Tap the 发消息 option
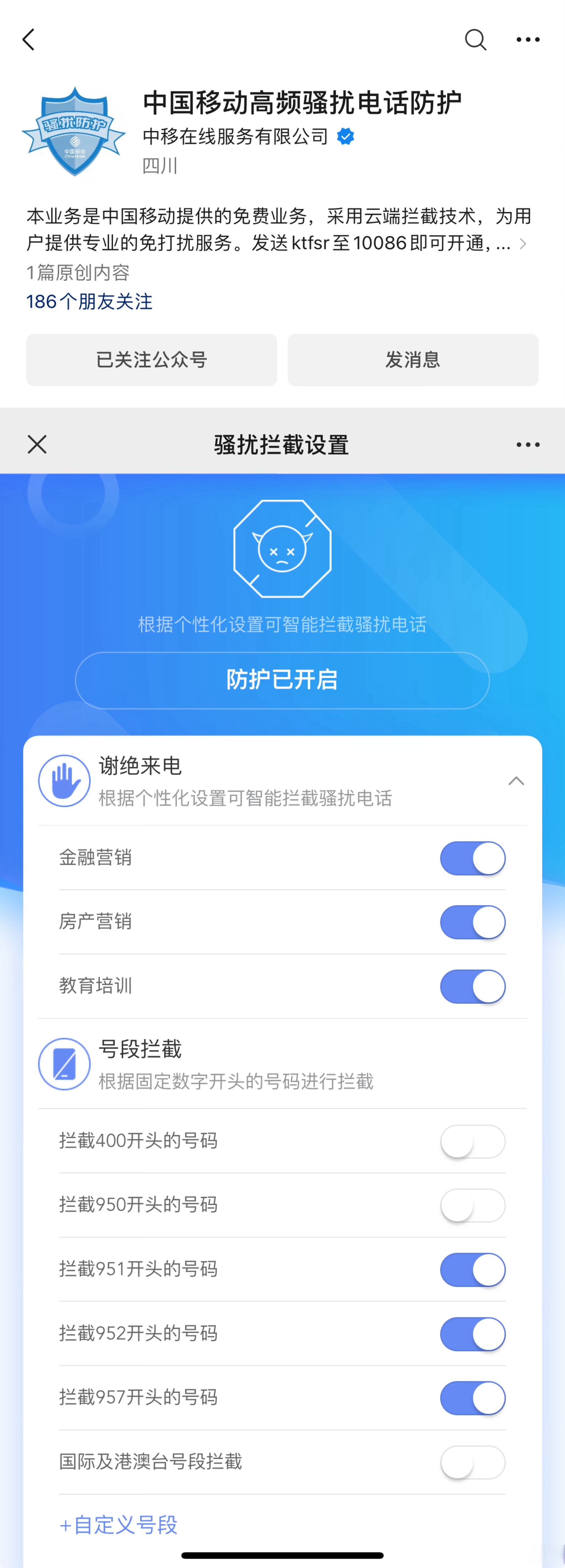The width and height of the screenshot is (565, 1568). coord(413,360)
